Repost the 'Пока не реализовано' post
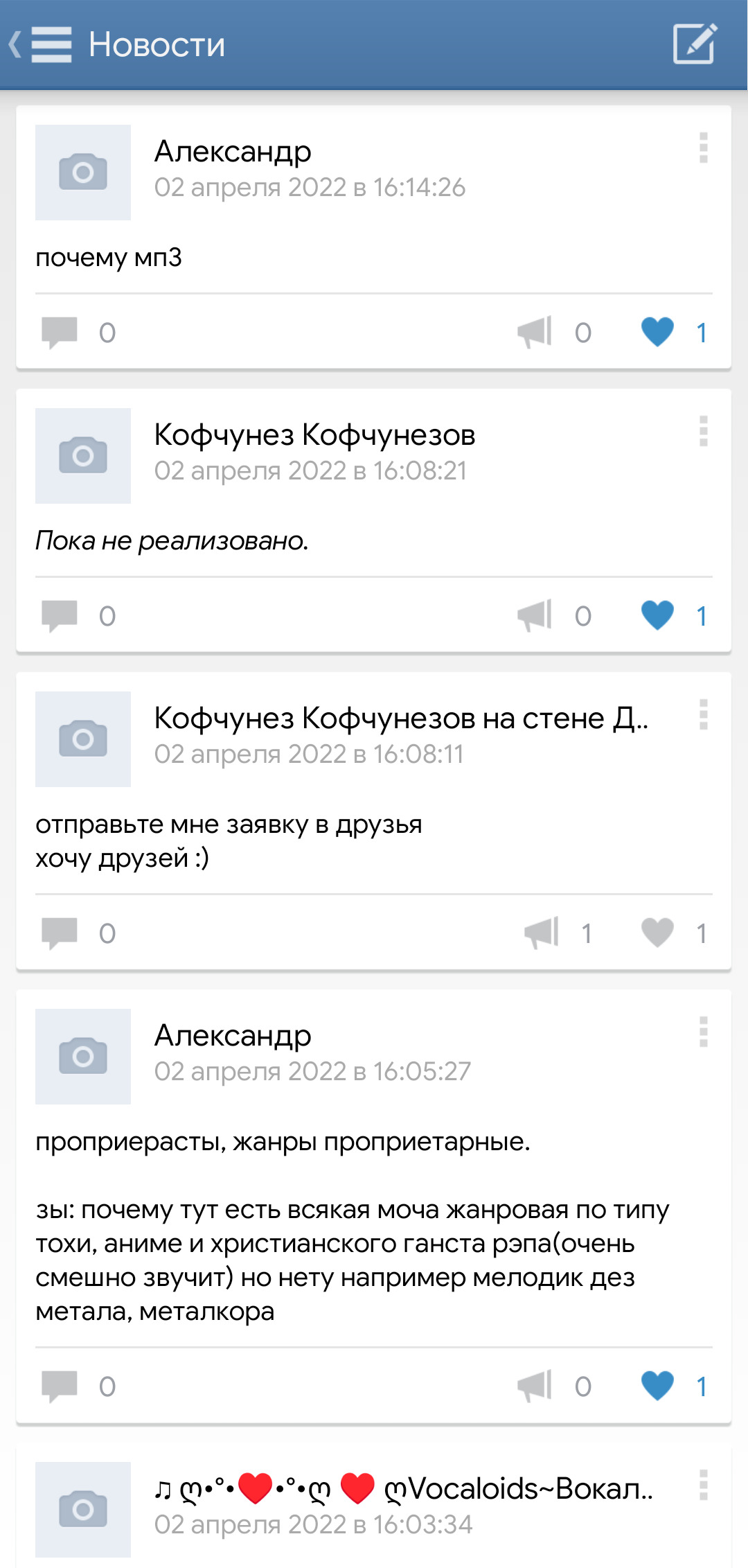 click(x=535, y=615)
